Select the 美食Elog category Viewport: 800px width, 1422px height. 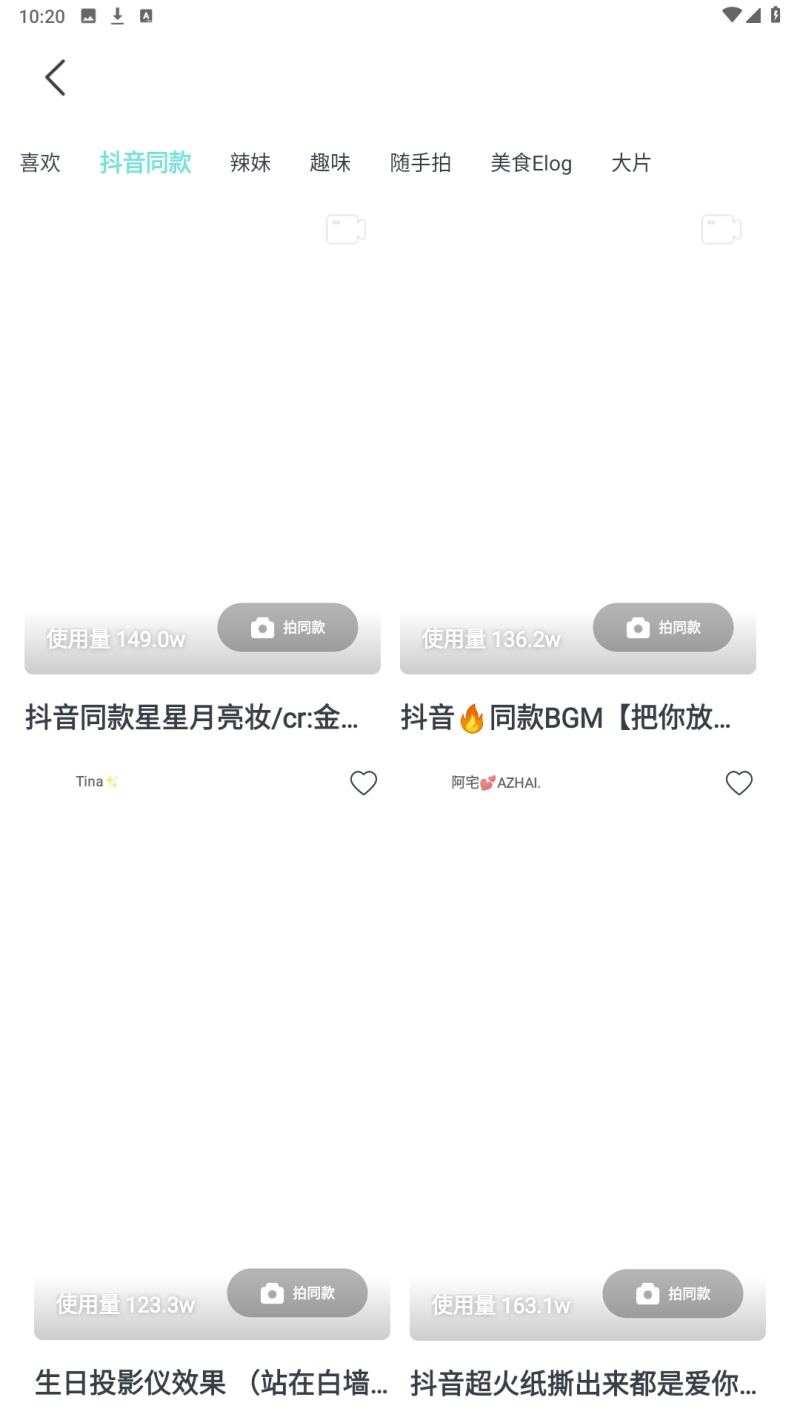pyautogui.click(x=531, y=163)
